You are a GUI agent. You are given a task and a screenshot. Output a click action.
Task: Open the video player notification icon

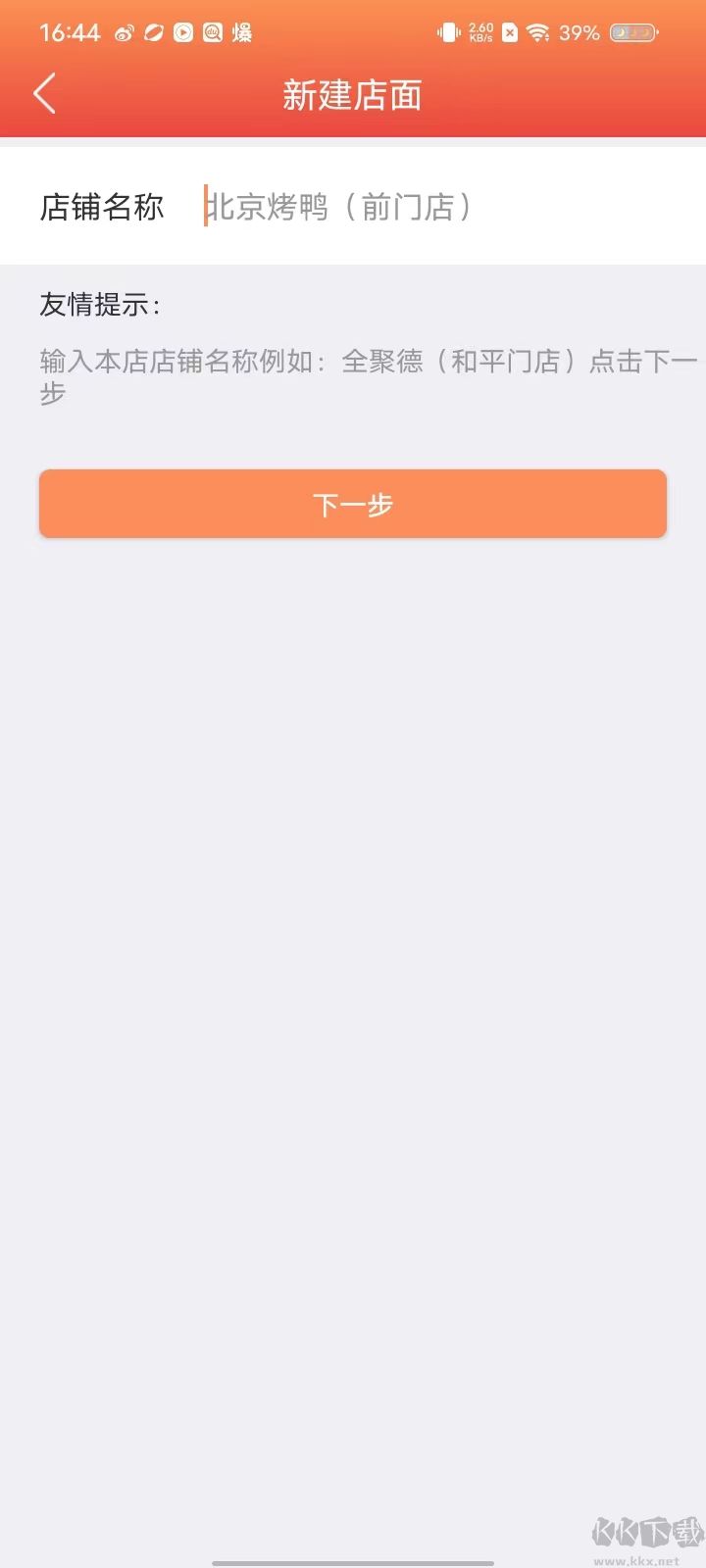point(182,32)
